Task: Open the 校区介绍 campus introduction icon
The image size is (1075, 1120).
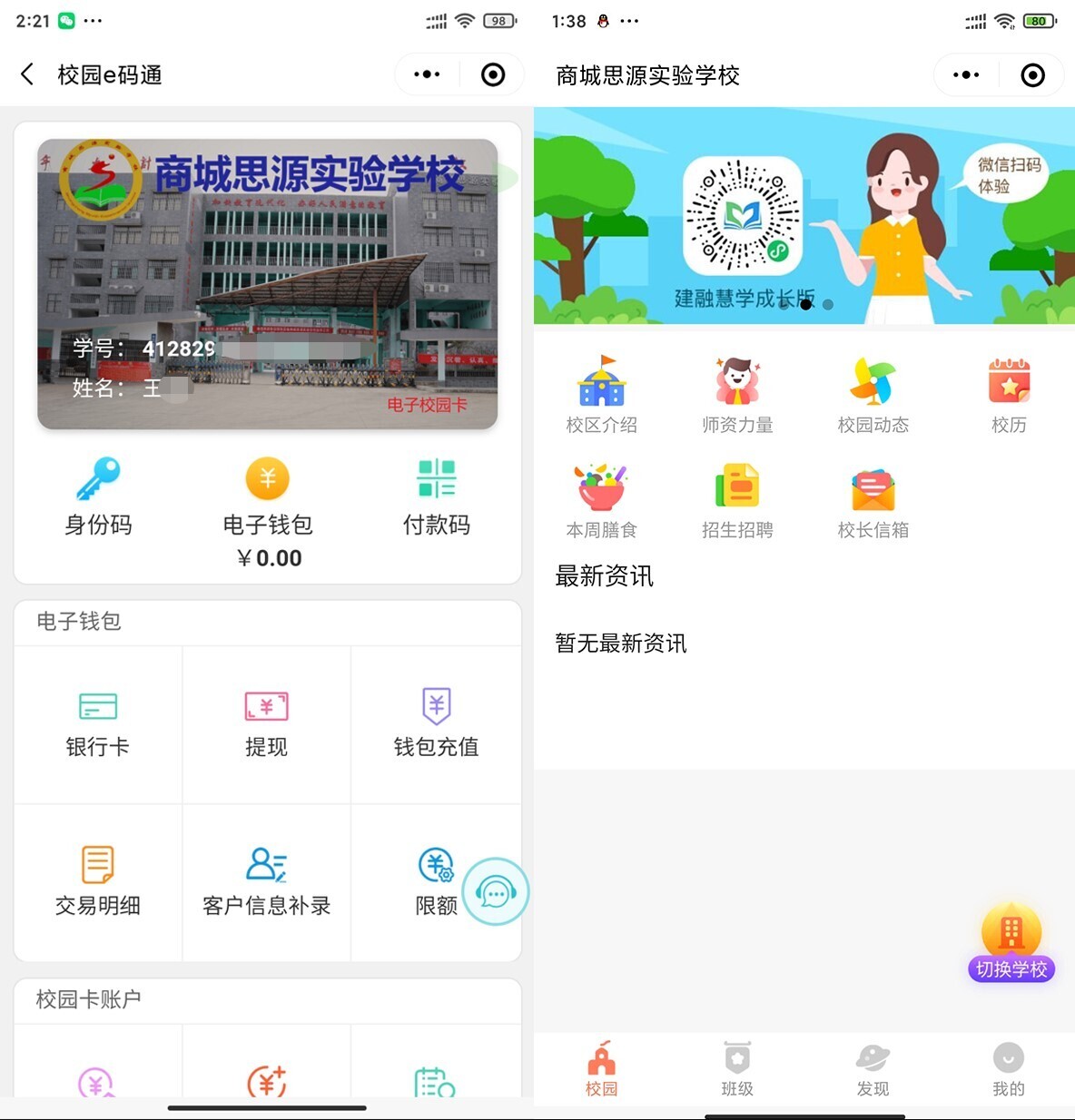Action: (601, 390)
